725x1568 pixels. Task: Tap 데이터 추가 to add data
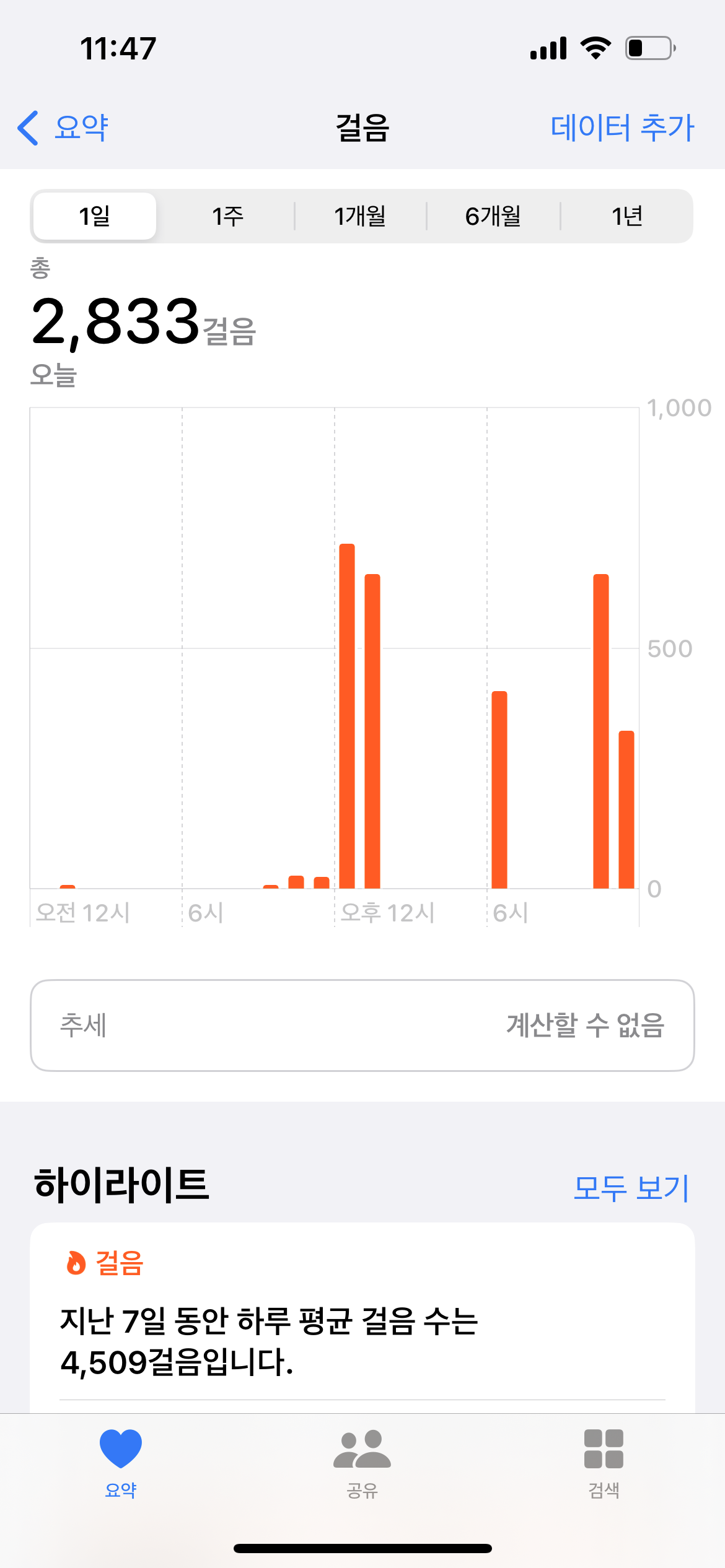tap(622, 128)
